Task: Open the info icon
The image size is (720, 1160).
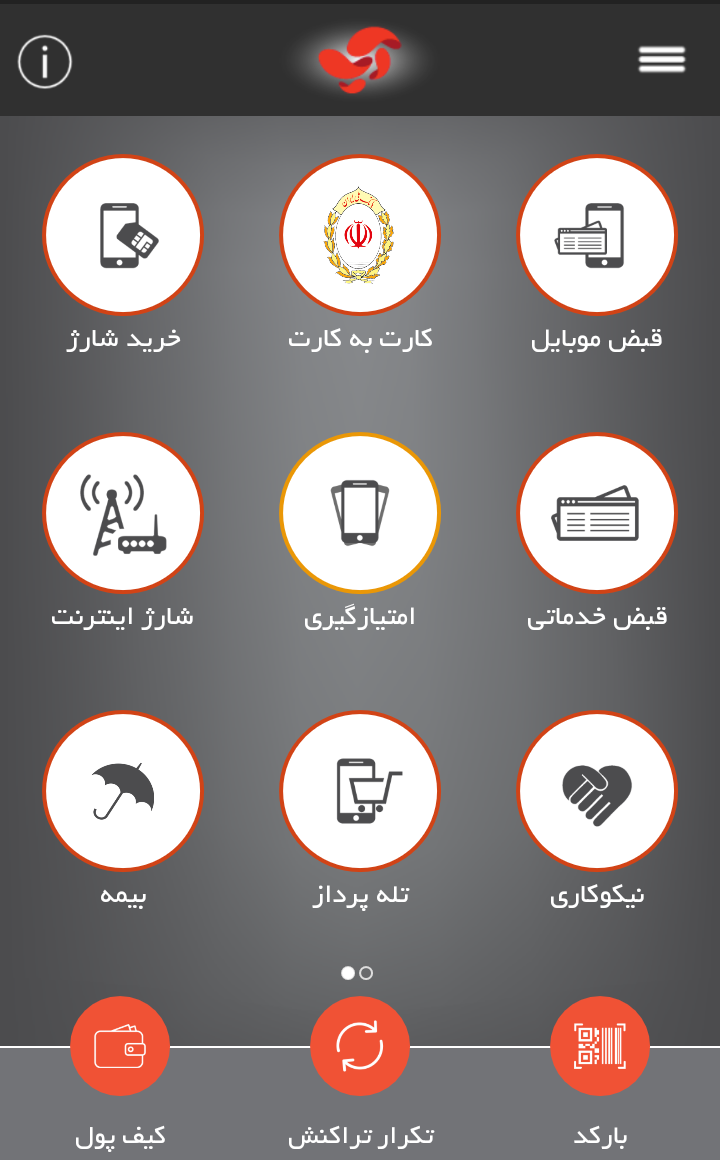Action: pos(45,62)
